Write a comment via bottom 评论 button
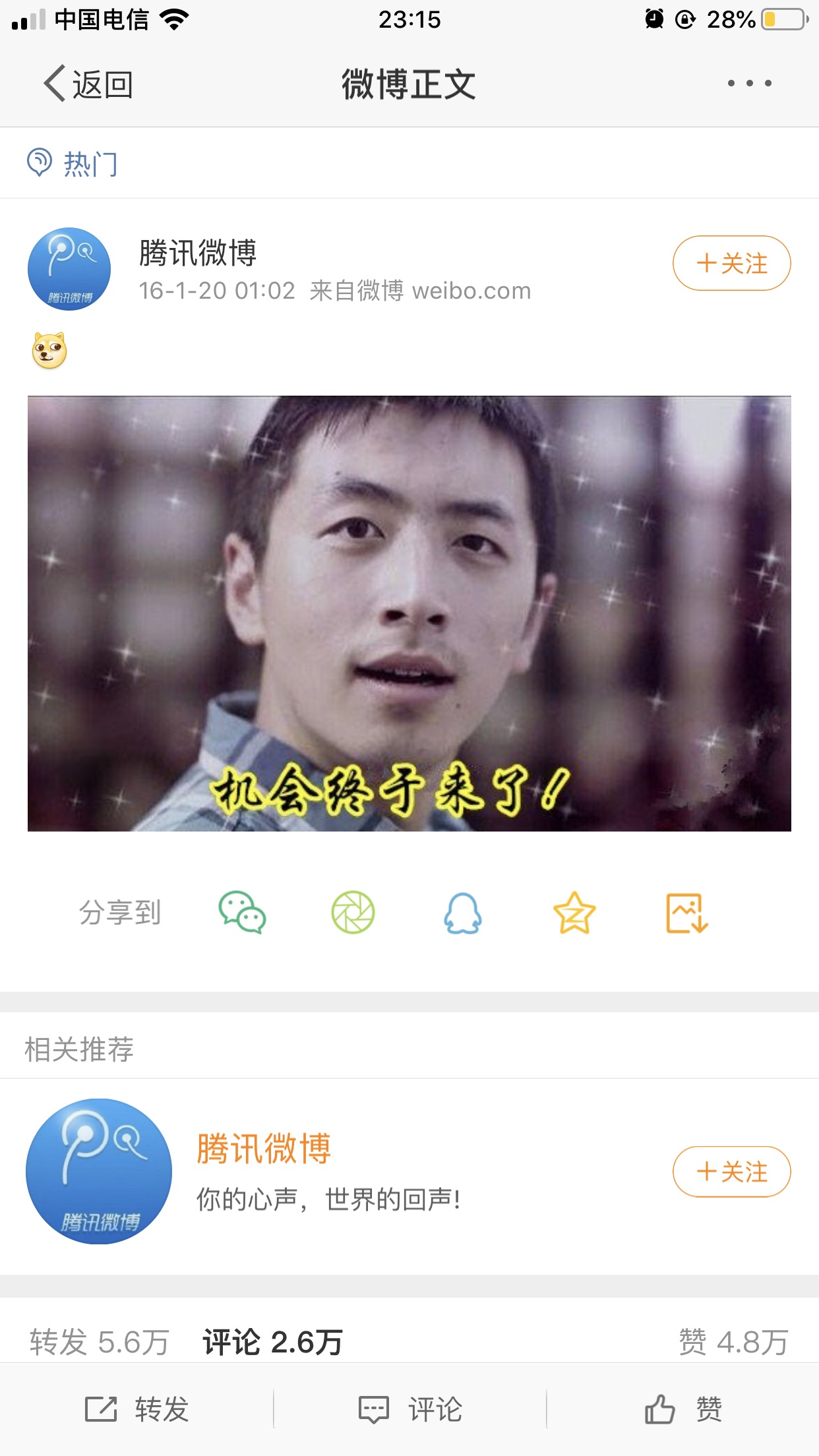Image resolution: width=819 pixels, height=1456 pixels. point(409,1409)
